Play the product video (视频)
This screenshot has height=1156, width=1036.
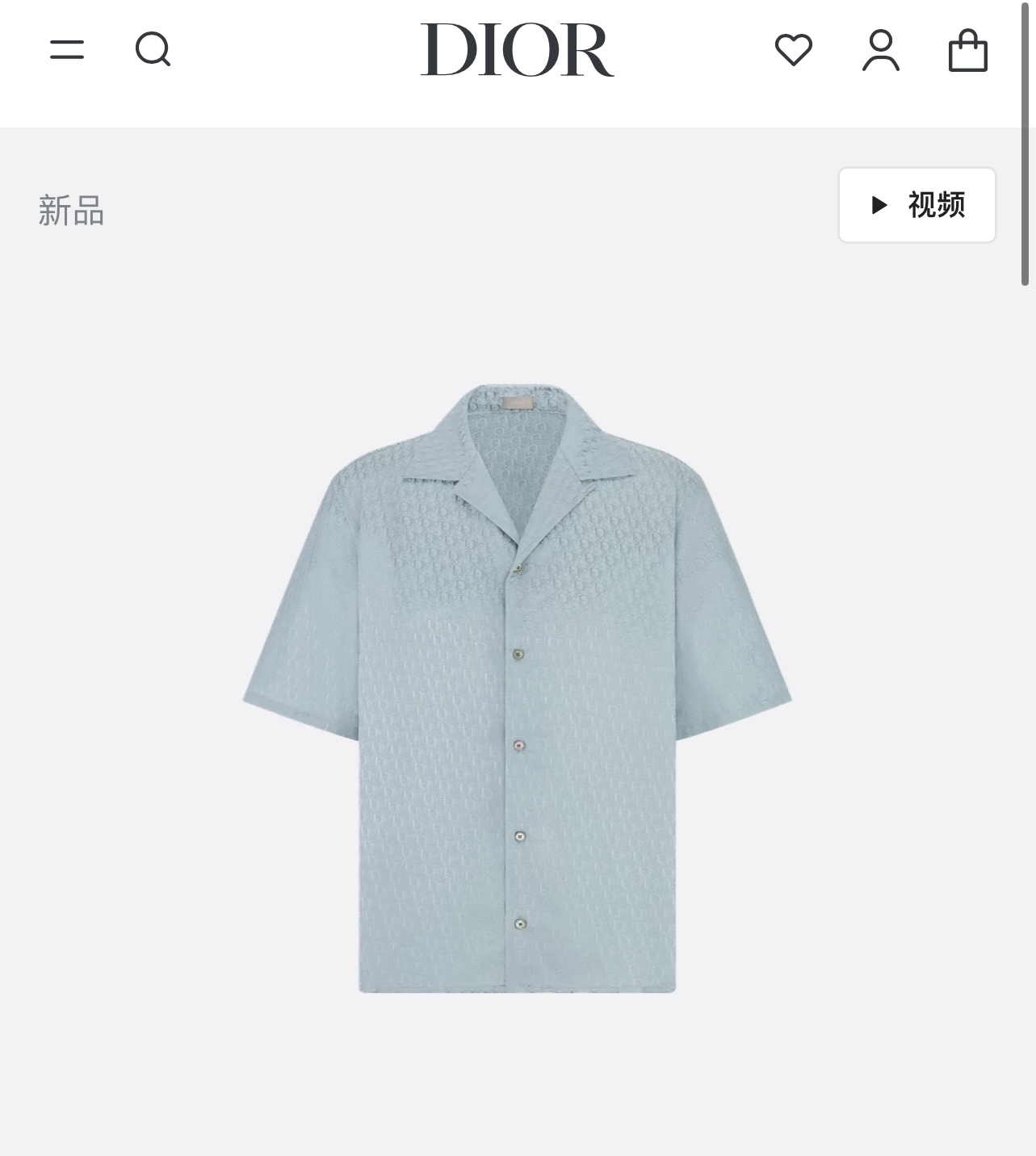pyautogui.click(x=916, y=205)
